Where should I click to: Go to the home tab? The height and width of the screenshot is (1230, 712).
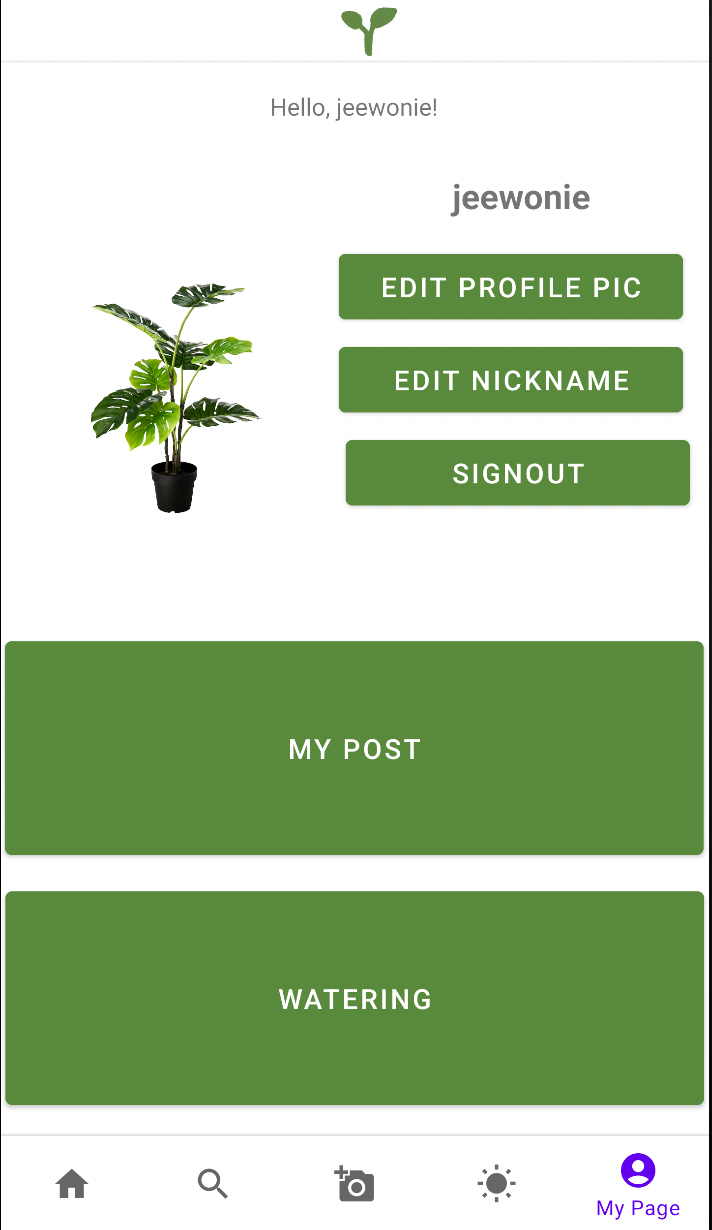(72, 1184)
